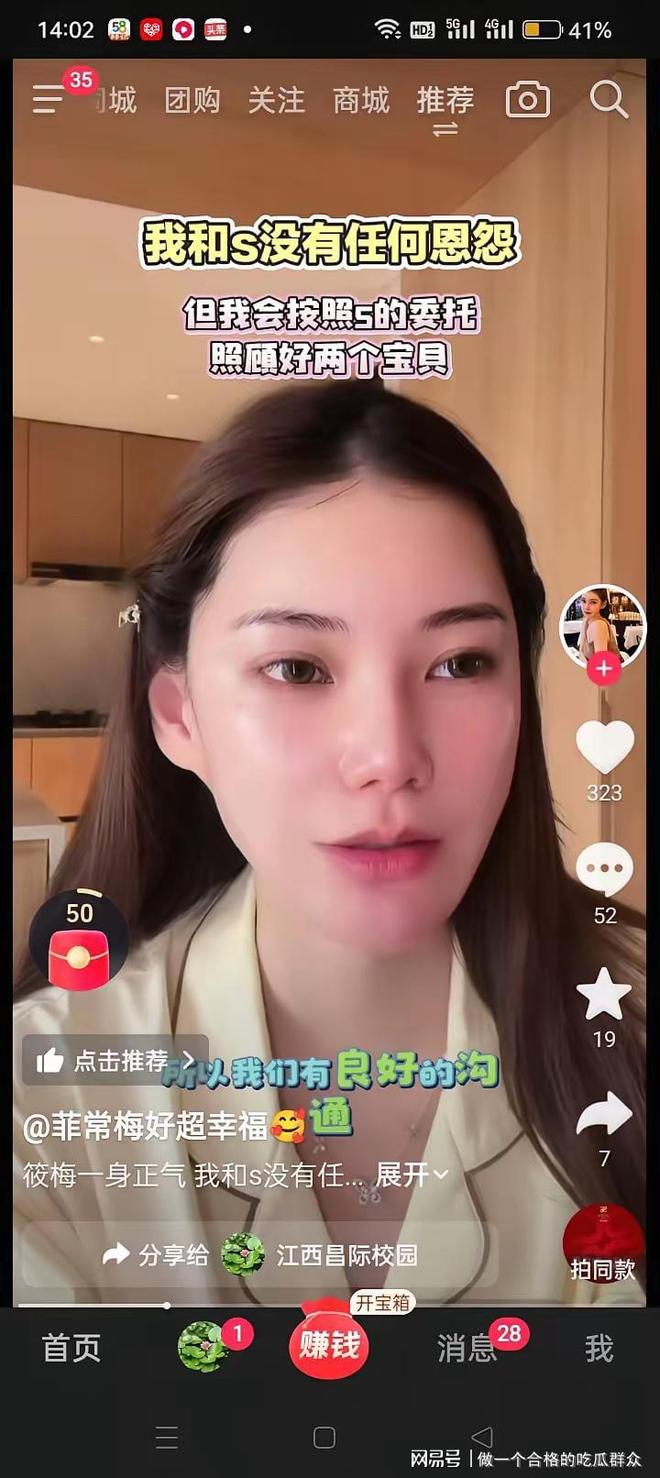The image size is (660, 1478).
Task: Open the camera icon
Action: [x=528, y=100]
